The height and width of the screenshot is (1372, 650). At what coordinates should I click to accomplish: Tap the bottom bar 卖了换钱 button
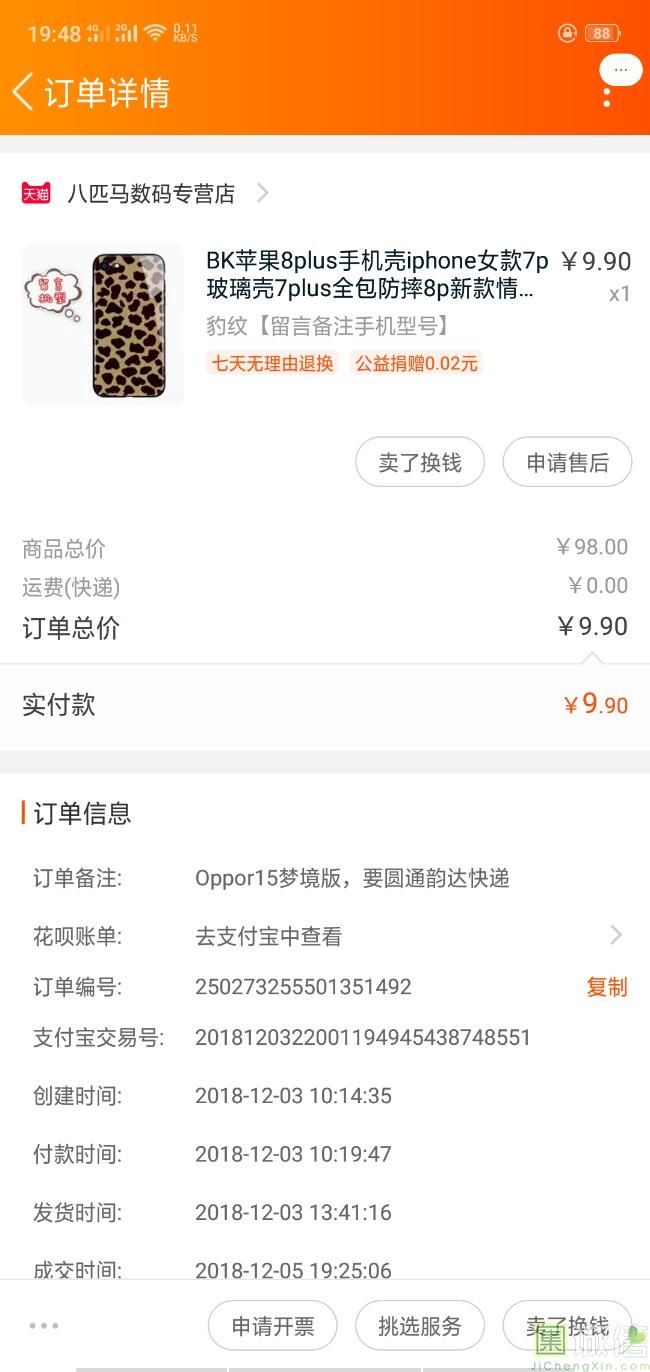[567, 1326]
